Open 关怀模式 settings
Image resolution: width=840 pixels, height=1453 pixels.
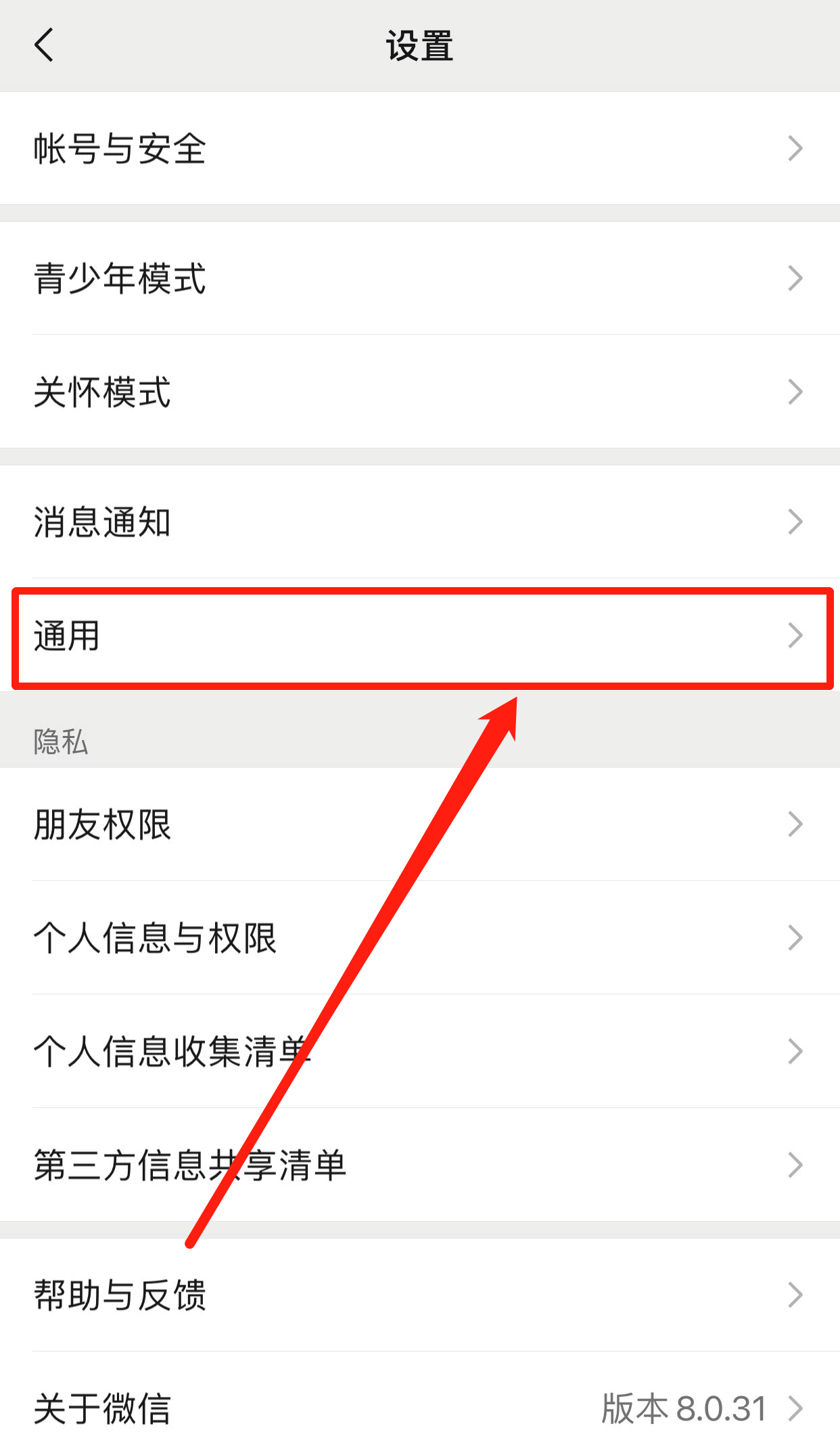(x=419, y=392)
